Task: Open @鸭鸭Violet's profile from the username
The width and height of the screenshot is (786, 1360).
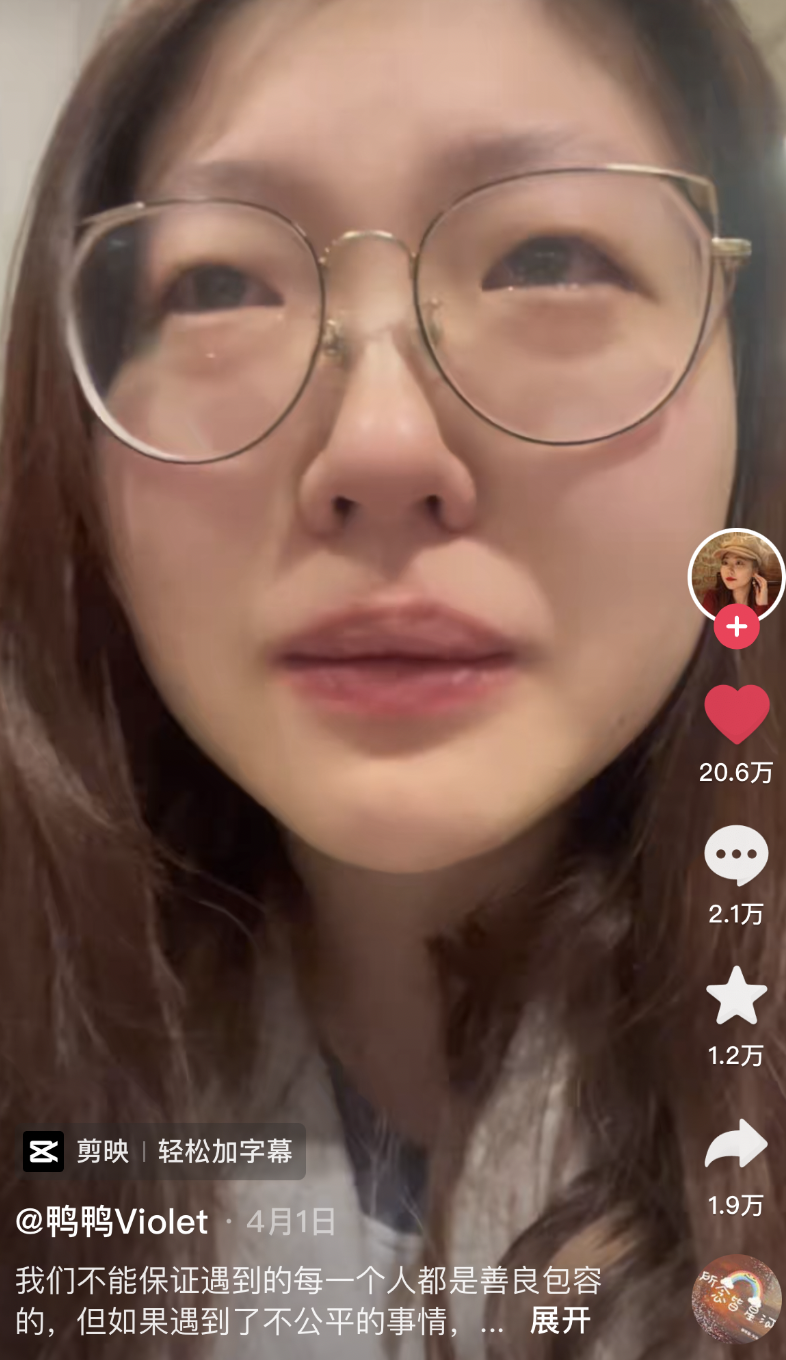Action: [112, 1221]
